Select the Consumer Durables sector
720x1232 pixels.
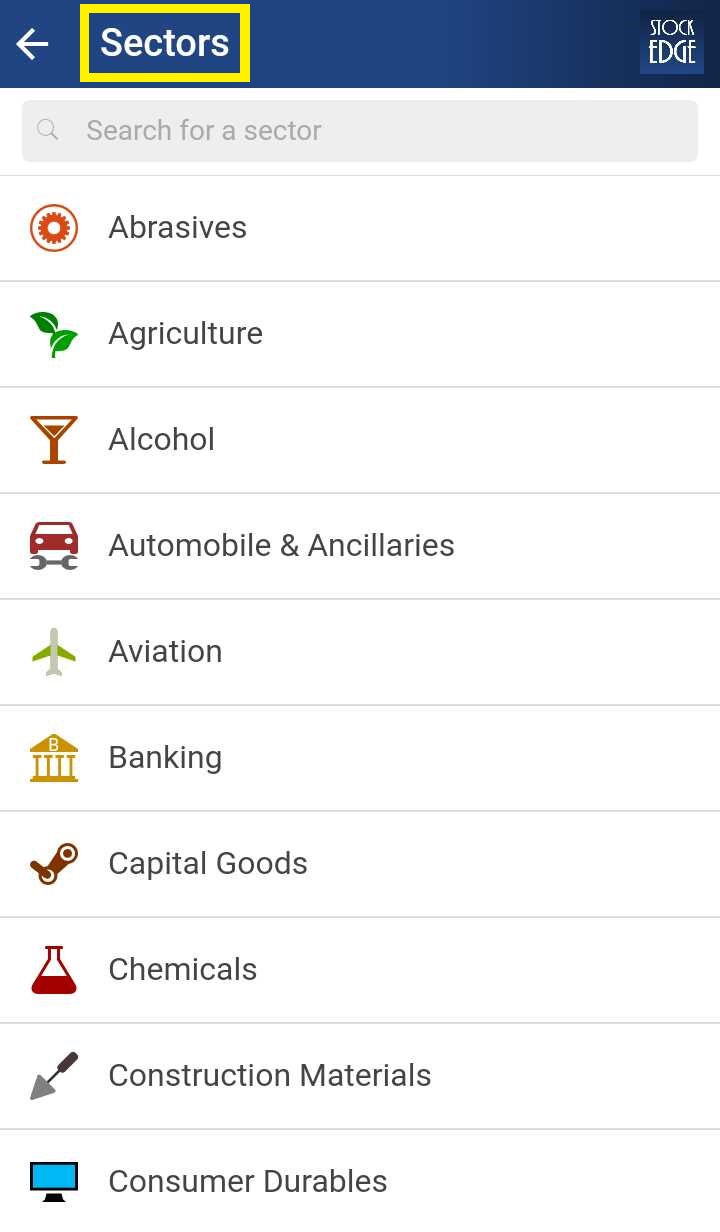pyautogui.click(x=360, y=1181)
